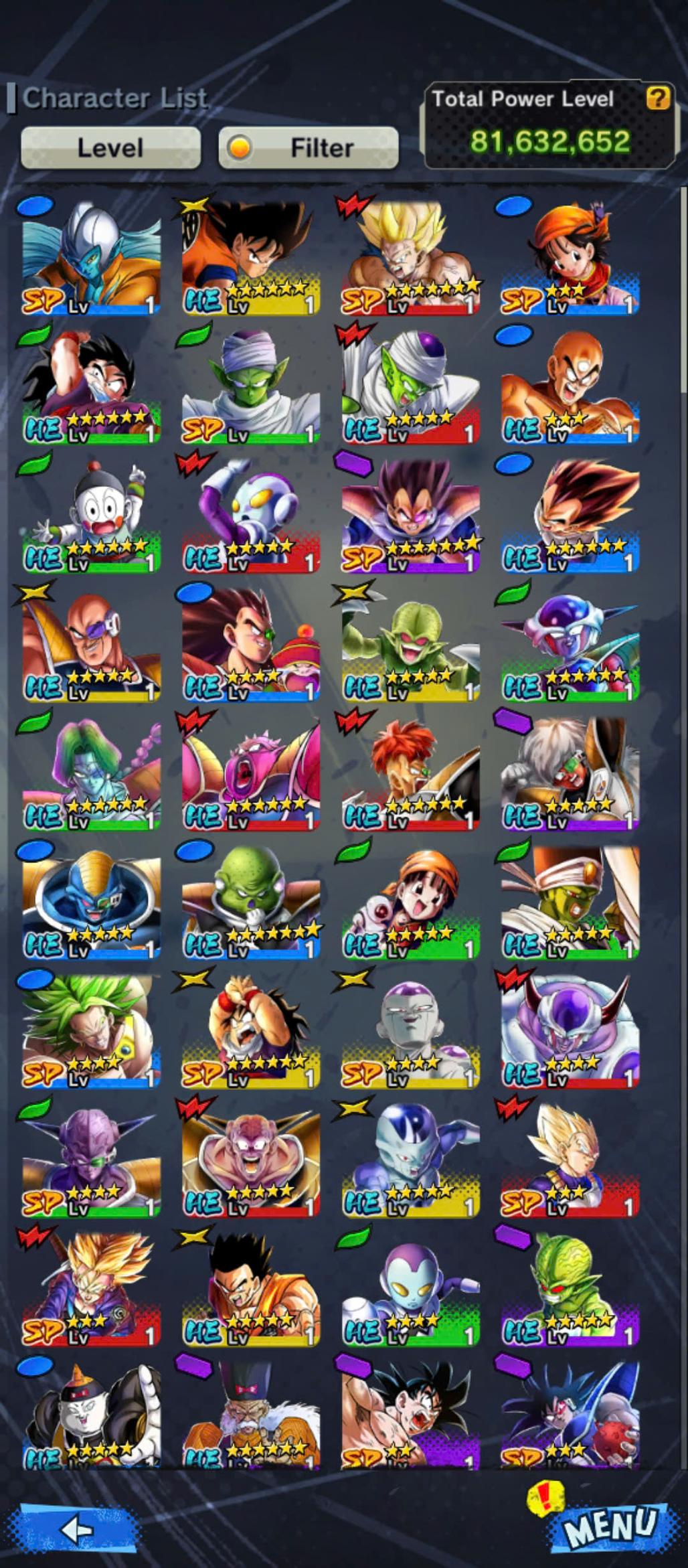Open the Filter options

(x=309, y=148)
